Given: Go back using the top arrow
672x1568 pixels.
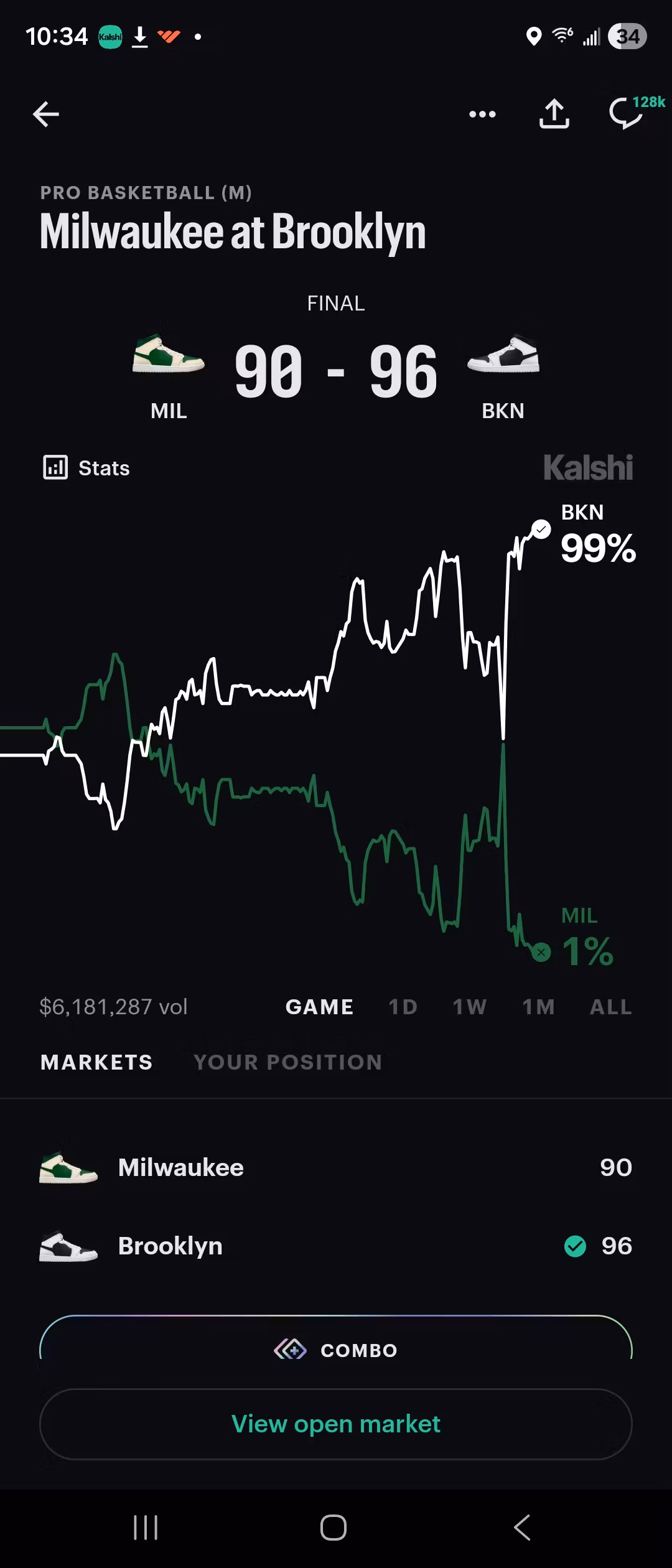Looking at the screenshot, I should click(46, 114).
